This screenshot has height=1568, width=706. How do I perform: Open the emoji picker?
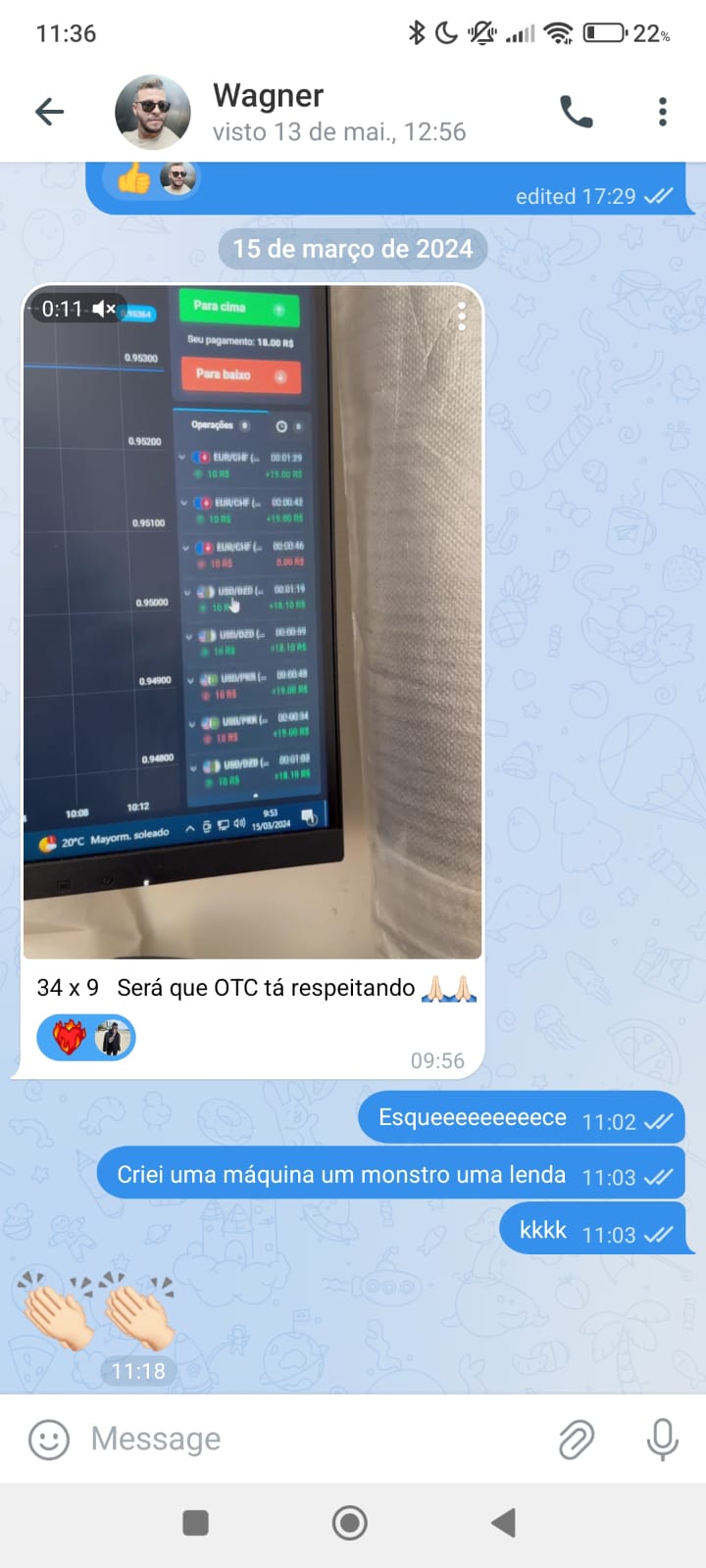pos(49,1440)
